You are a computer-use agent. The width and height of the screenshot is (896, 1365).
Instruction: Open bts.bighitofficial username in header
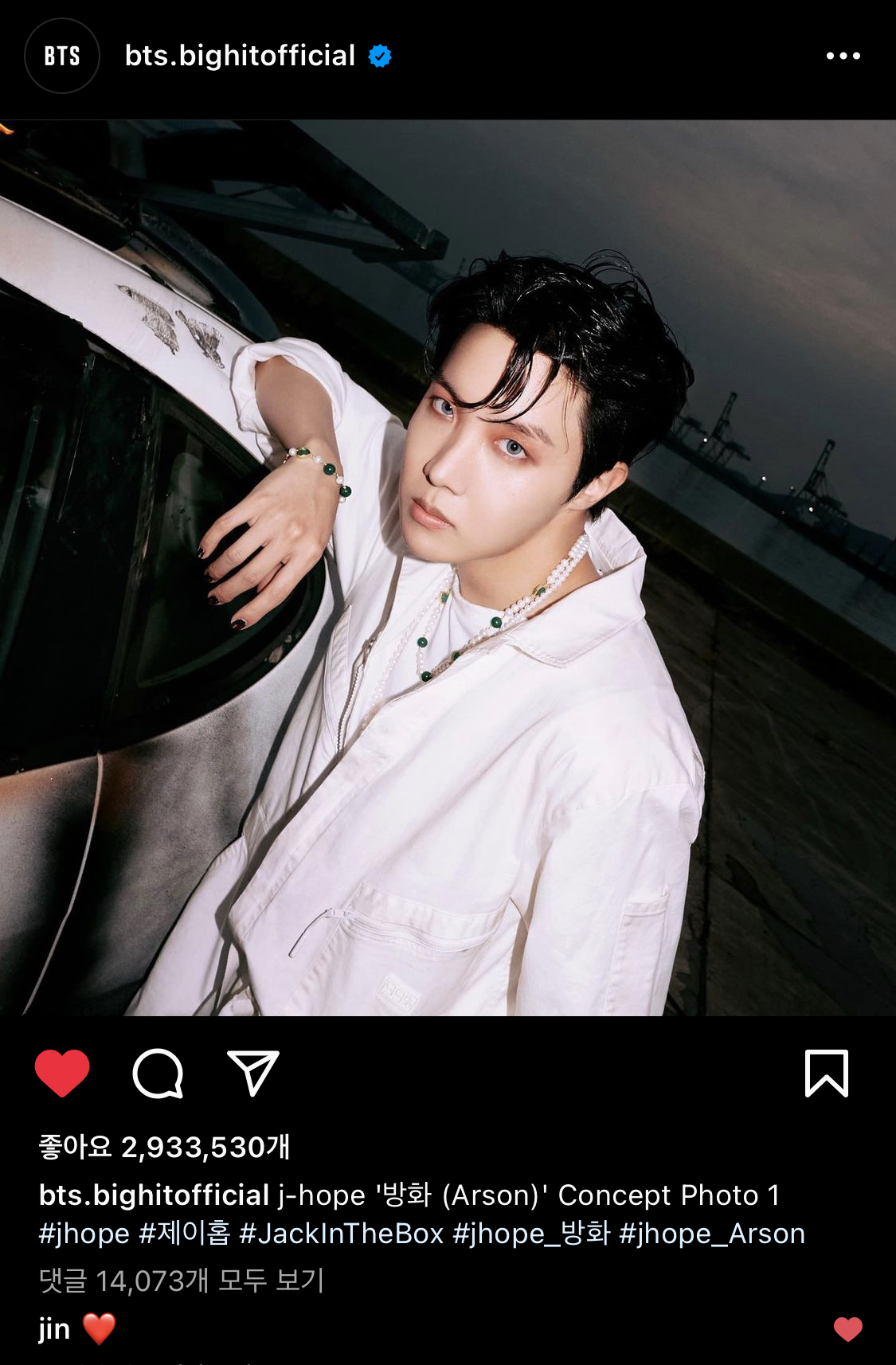pos(240,56)
